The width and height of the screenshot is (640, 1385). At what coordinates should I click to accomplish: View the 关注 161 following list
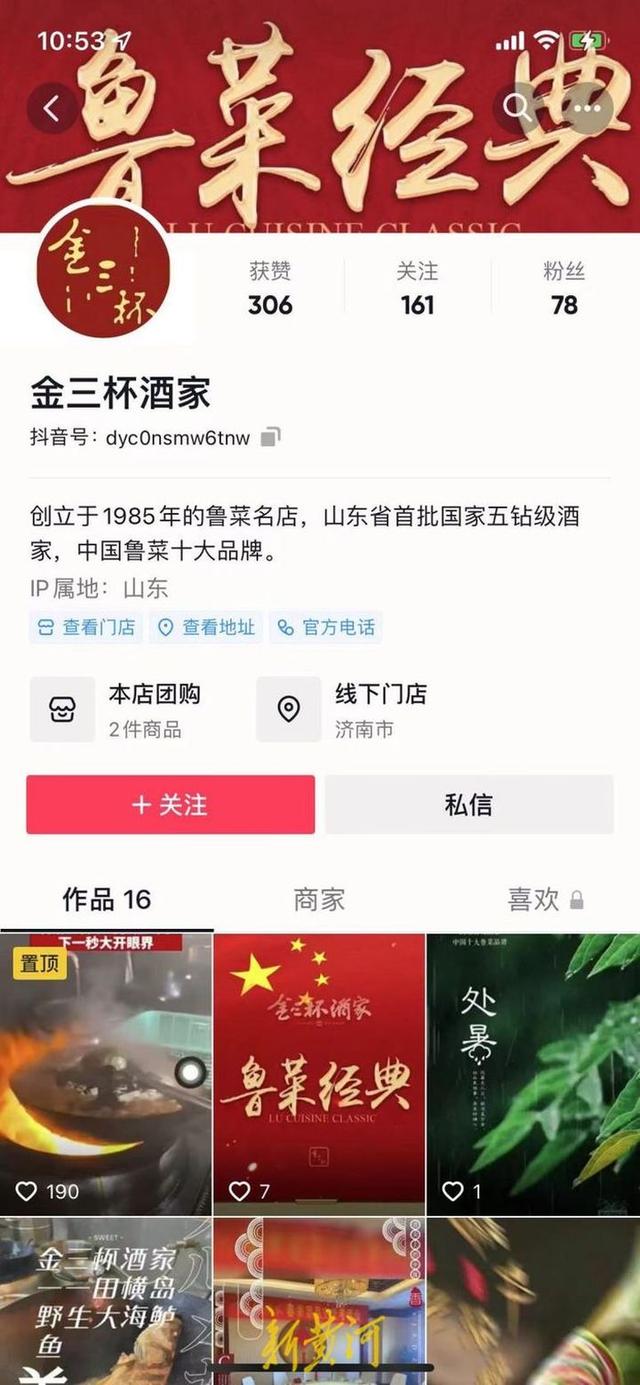[417, 289]
